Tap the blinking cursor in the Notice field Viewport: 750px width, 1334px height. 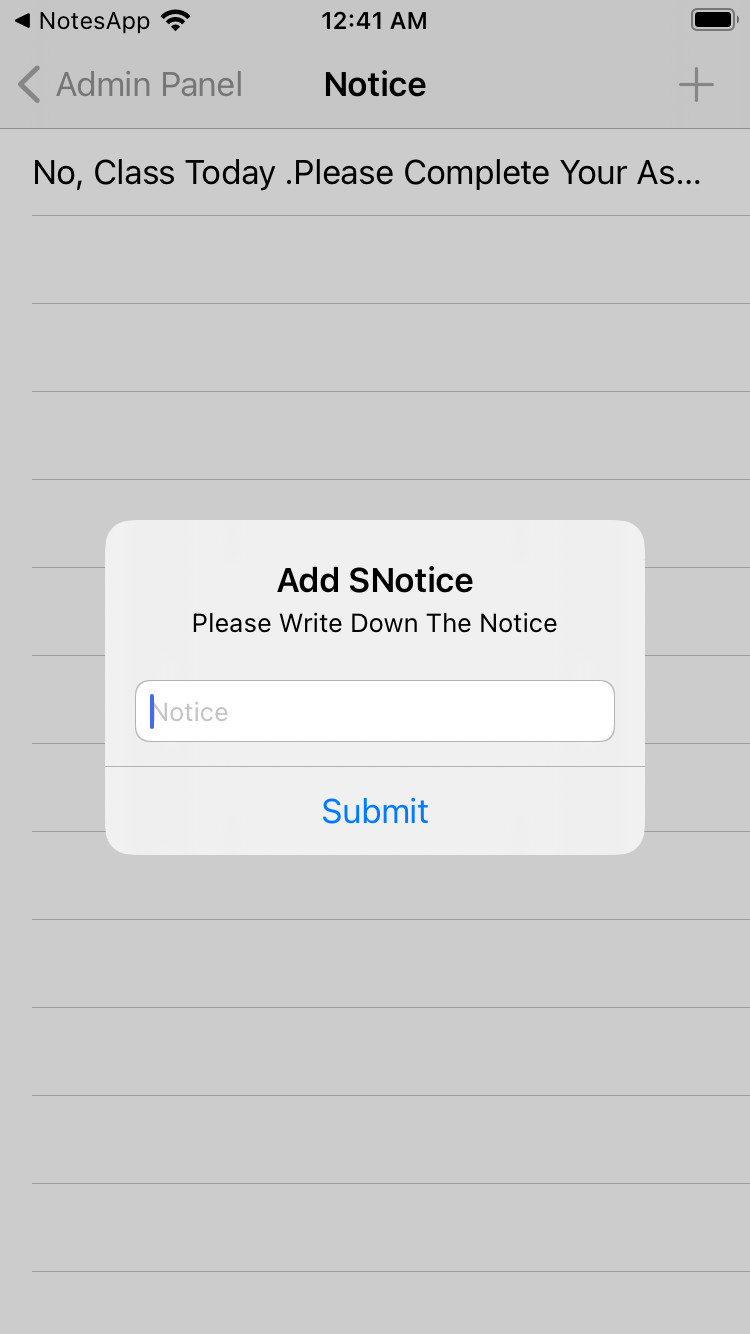coord(150,710)
